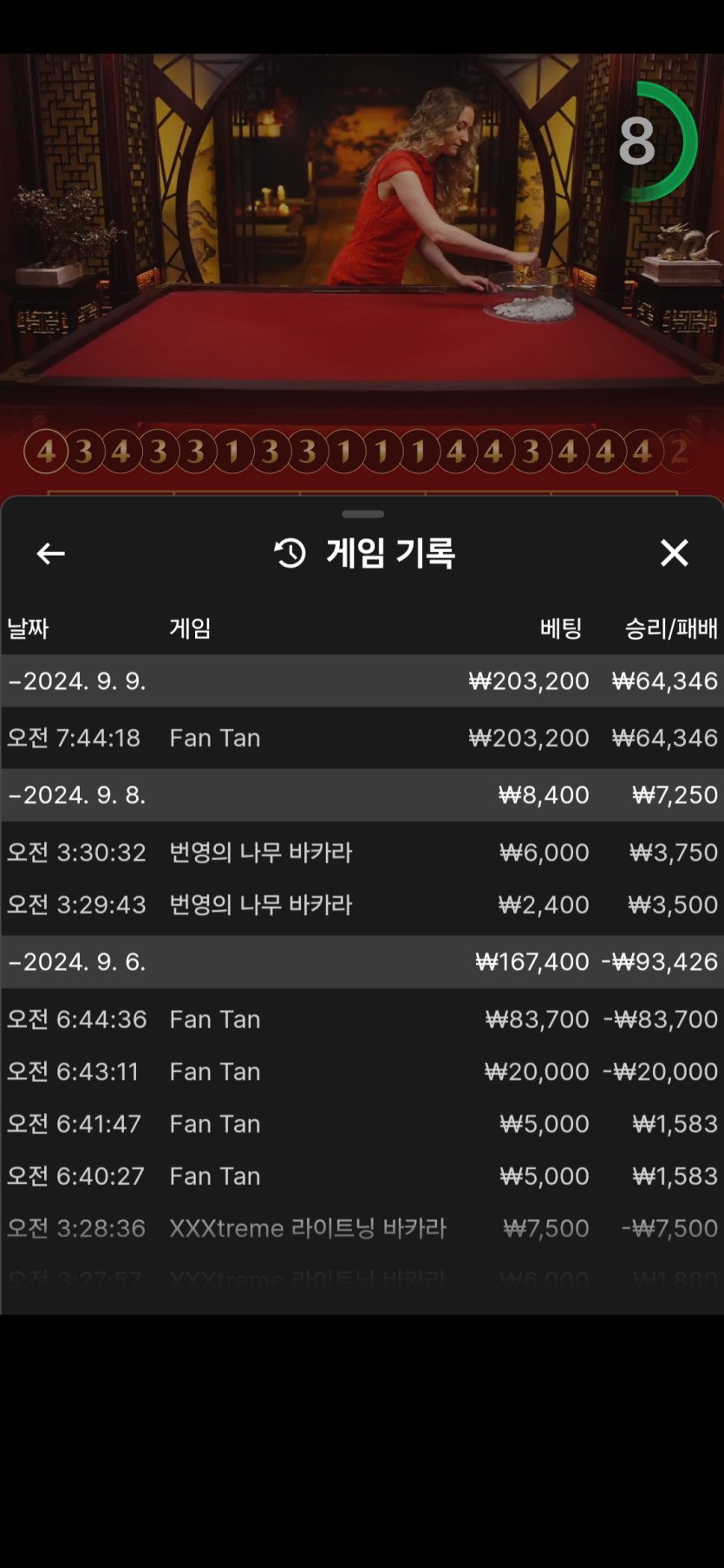
Task: Collapse the 2024. 9. 9. date group
Action: (76, 681)
